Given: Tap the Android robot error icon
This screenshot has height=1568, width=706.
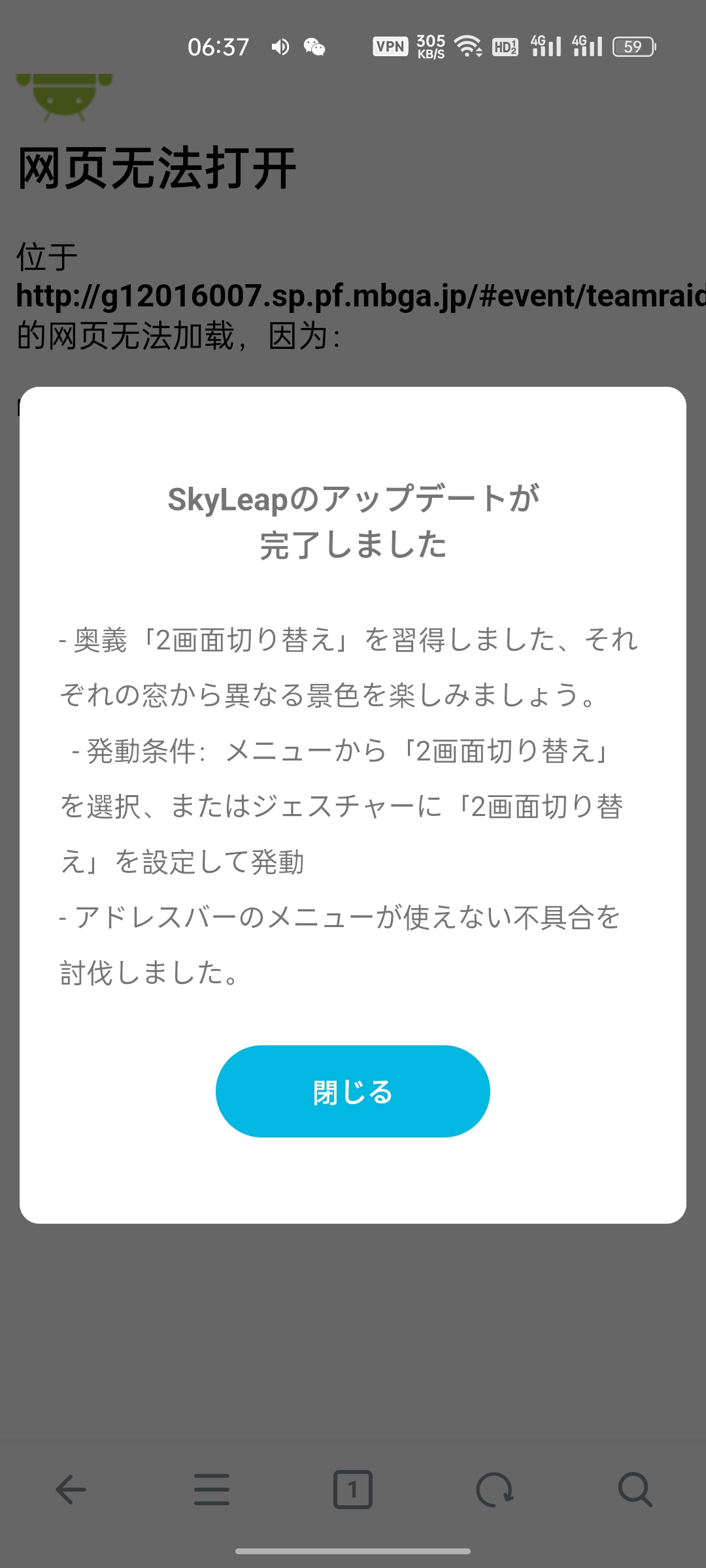Looking at the screenshot, I should point(63,98).
